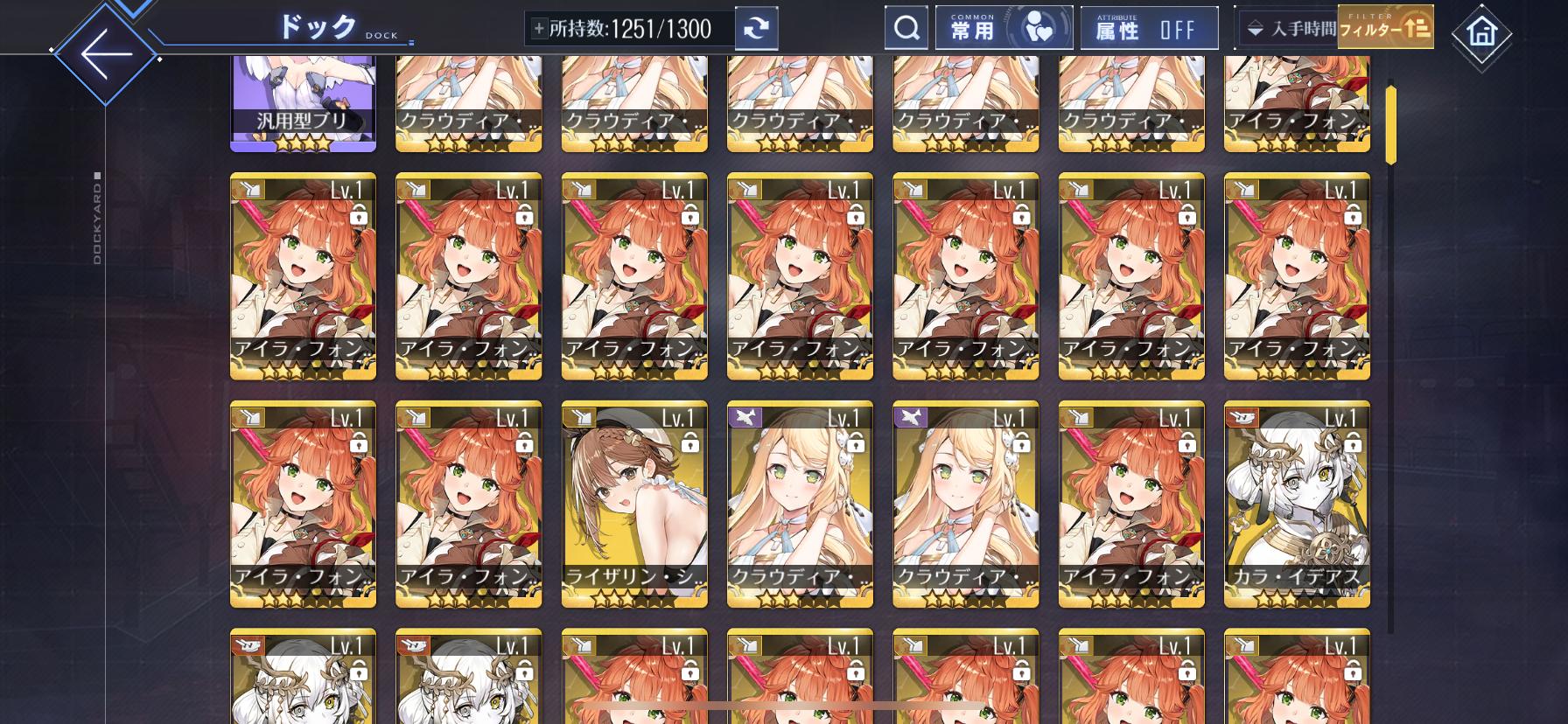Select the ライザリン・シュタウト ship card
The image size is (1568, 724).
pos(634,505)
